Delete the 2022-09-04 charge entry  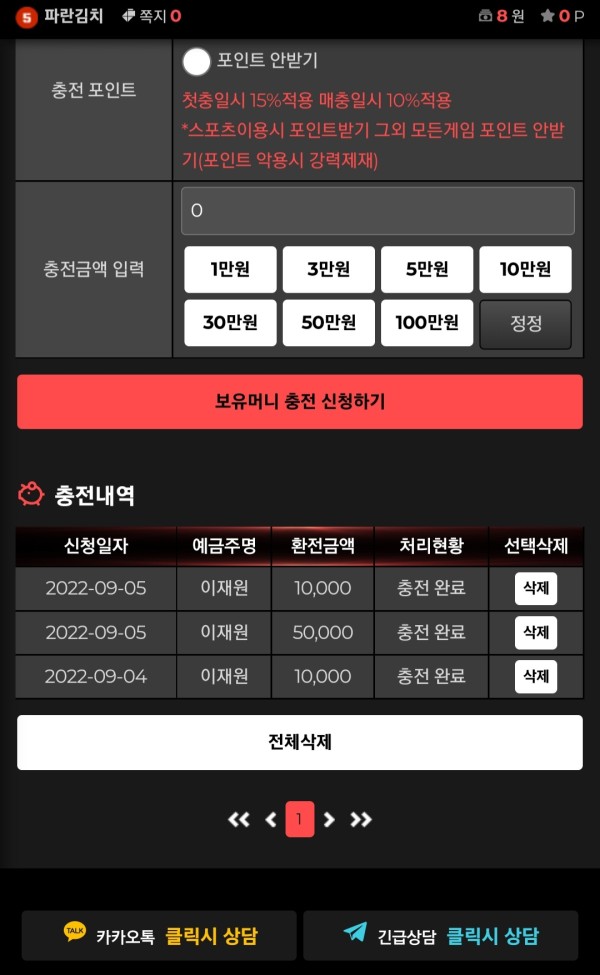tap(536, 677)
